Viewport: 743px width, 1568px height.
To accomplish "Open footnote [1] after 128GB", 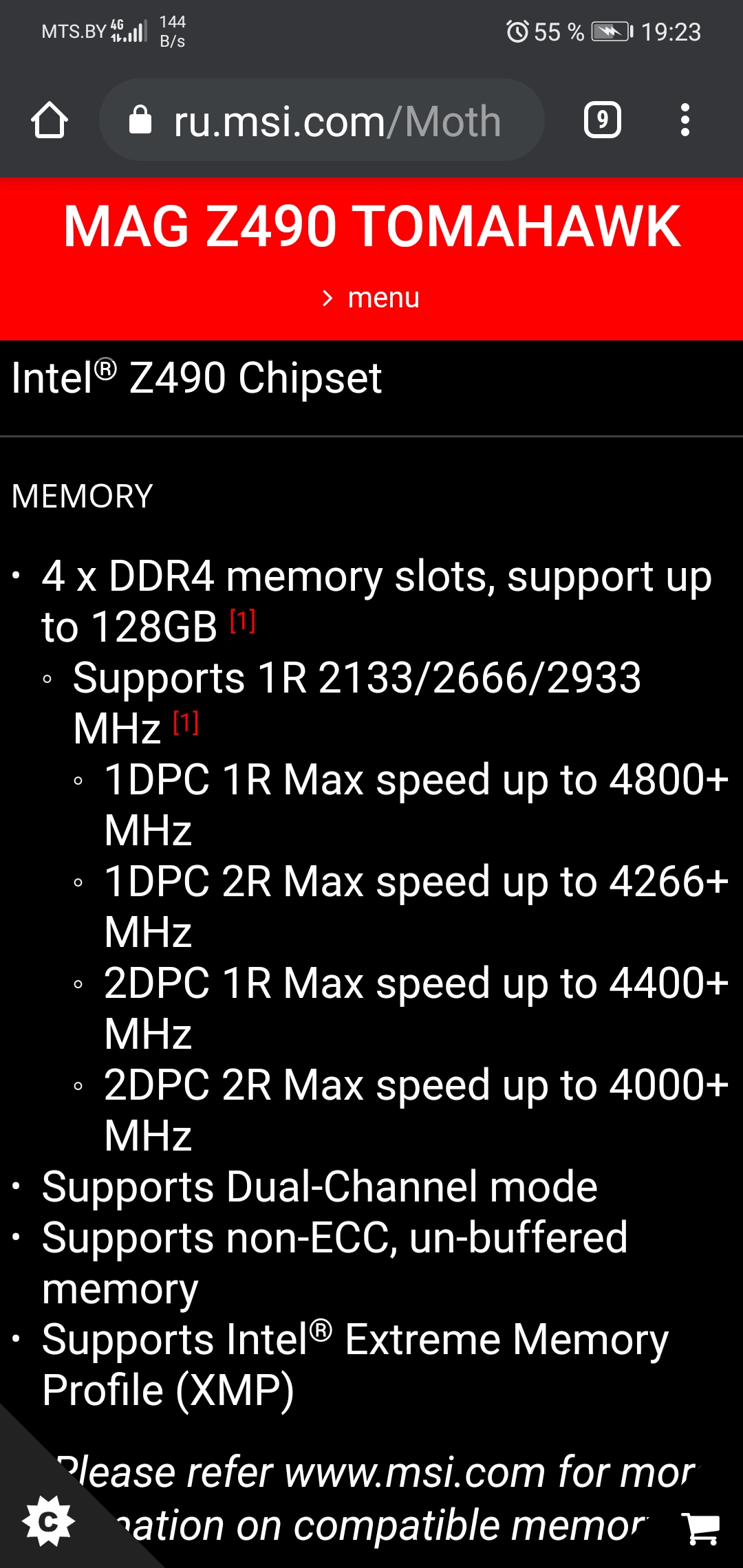I will [x=242, y=621].
